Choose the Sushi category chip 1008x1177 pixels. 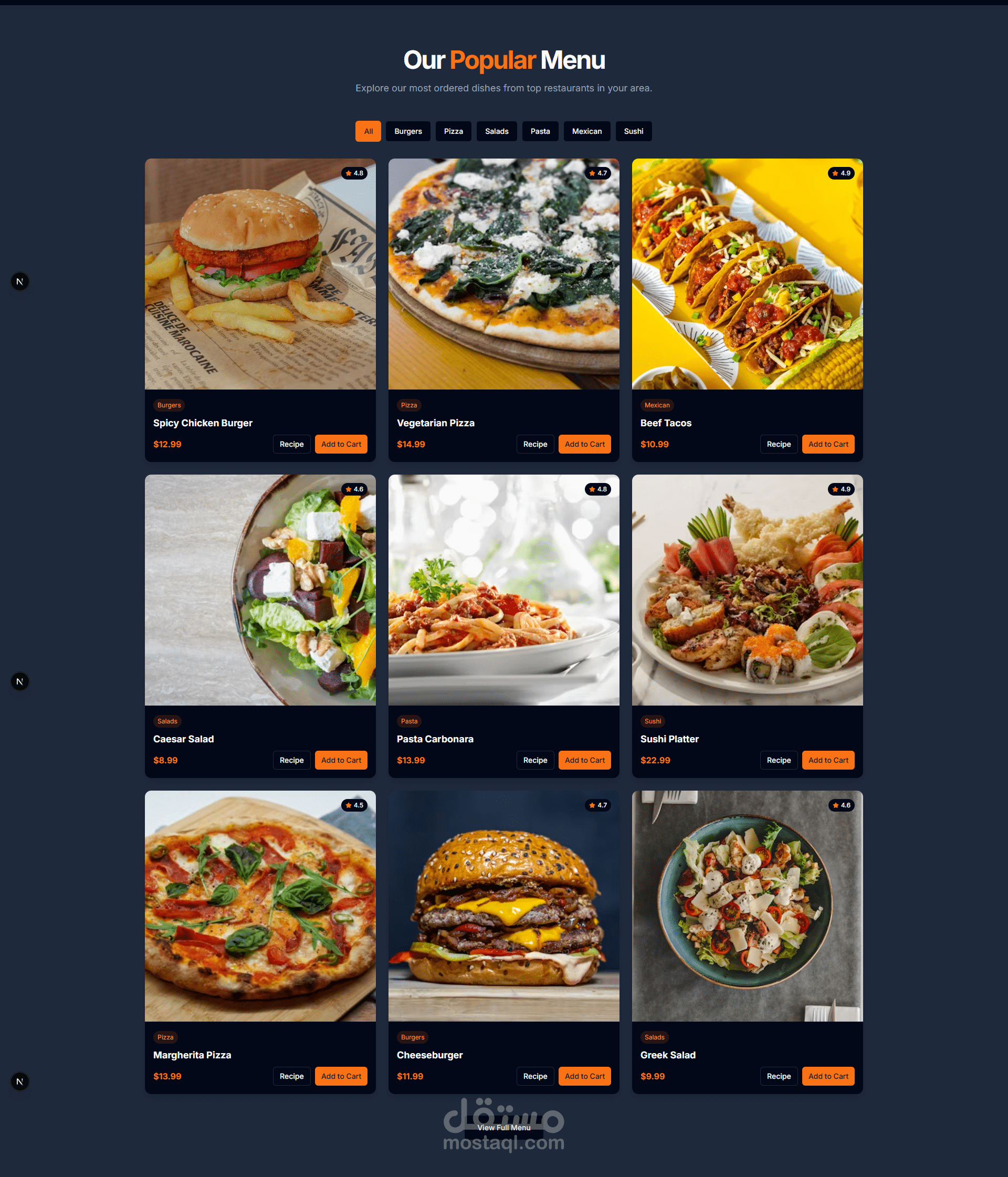(634, 131)
